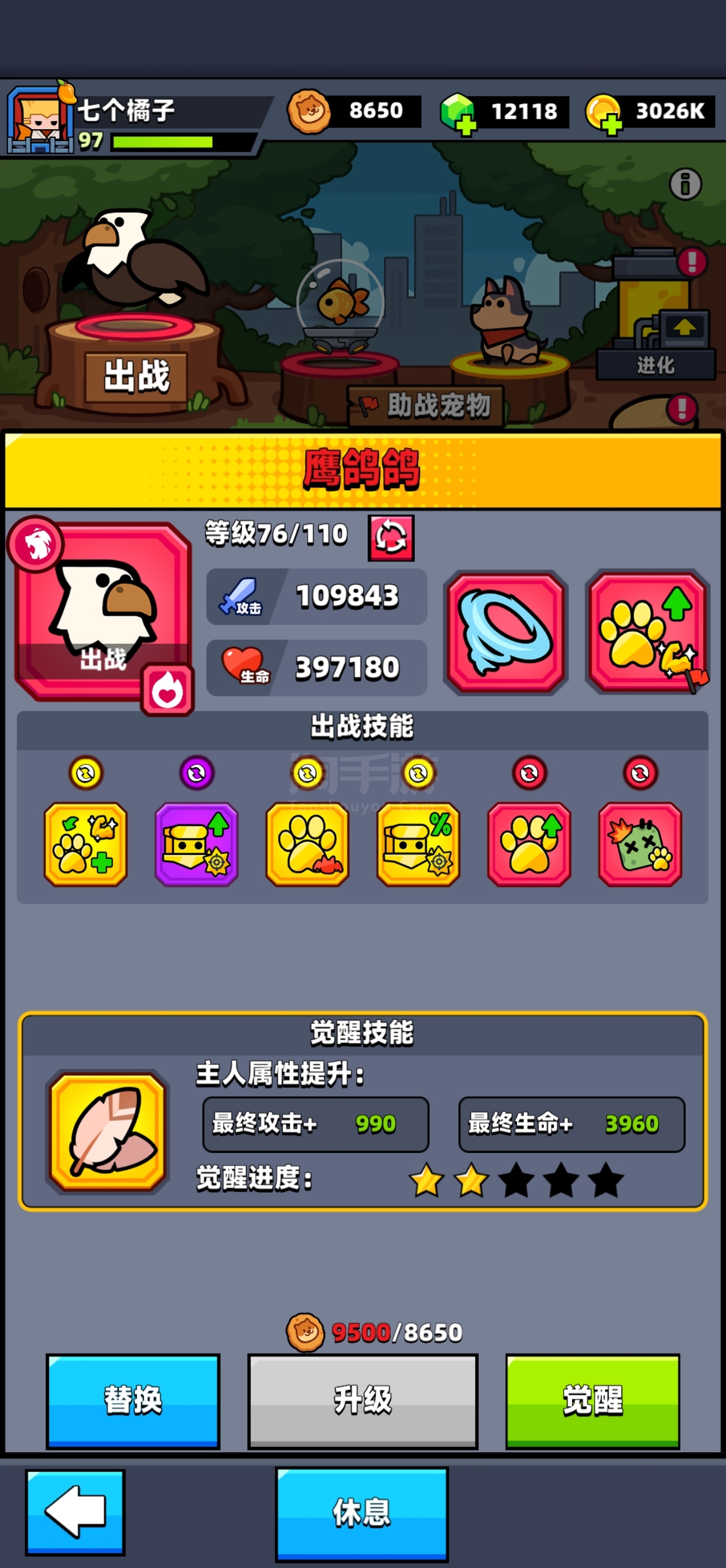Tap the 休息 rest button
Viewport: 726px width, 1568px height.
[362, 1513]
